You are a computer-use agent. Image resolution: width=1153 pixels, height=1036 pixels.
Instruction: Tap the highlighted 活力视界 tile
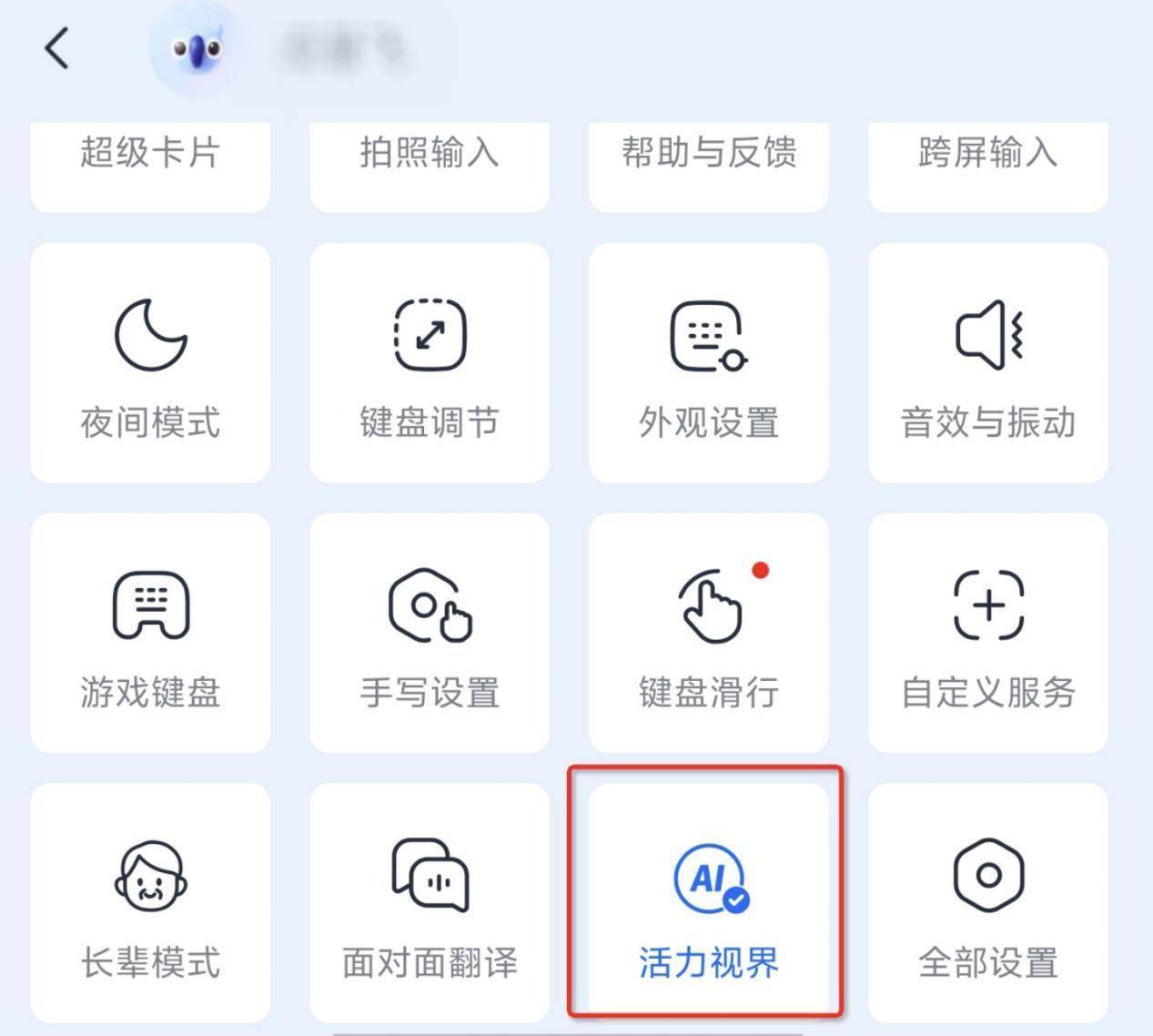709,903
